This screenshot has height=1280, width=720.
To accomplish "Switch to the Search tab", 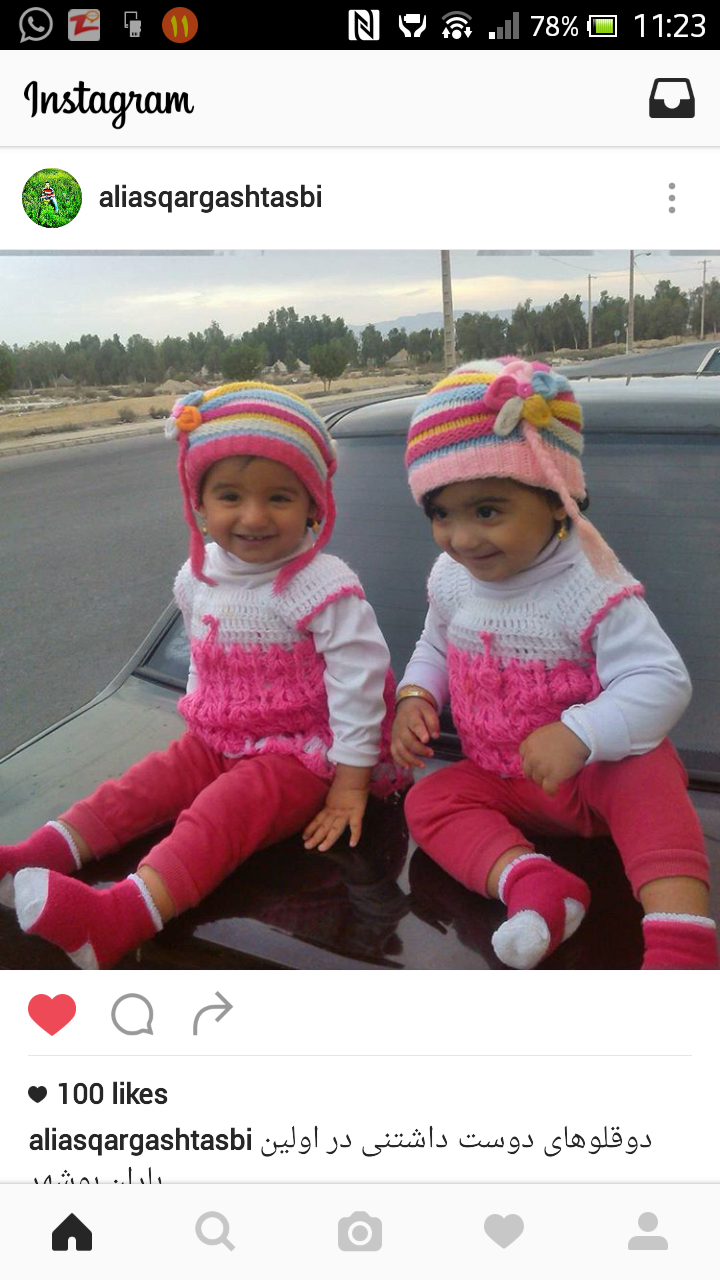I will 215,1232.
